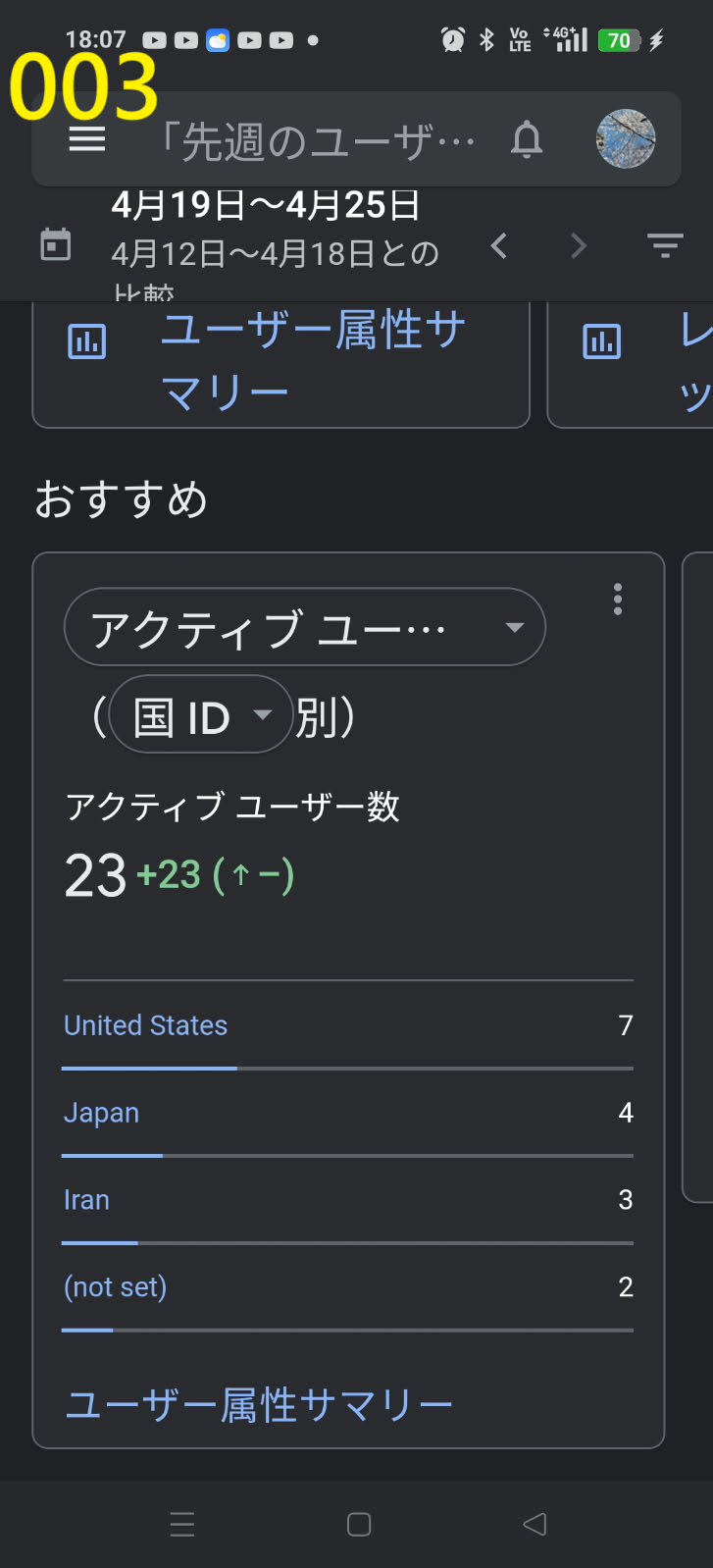Tap the Japan bar in the chart
The image size is (713, 1568).
click(101, 1113)
